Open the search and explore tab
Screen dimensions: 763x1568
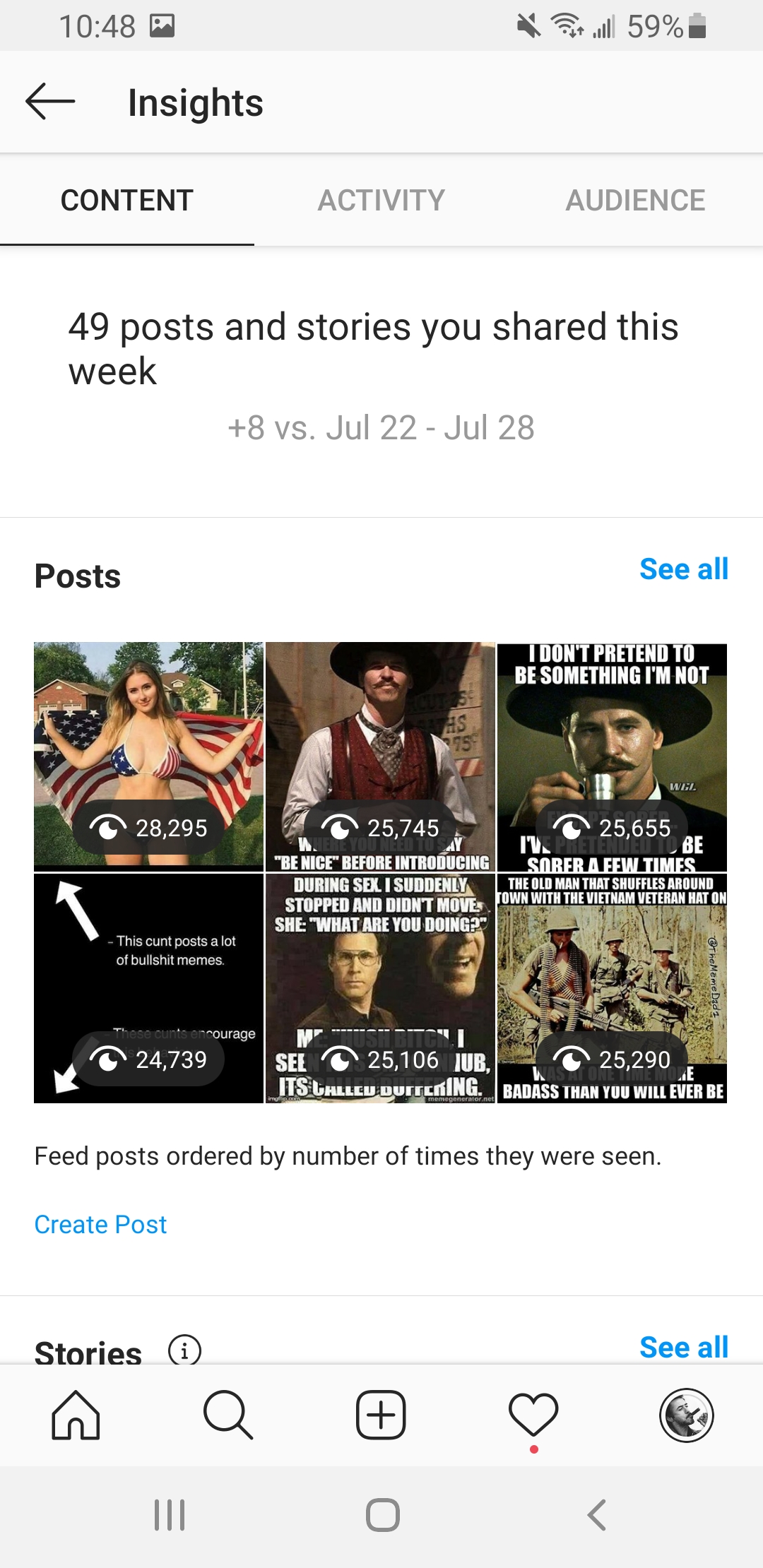click(x=227, y=1415)
